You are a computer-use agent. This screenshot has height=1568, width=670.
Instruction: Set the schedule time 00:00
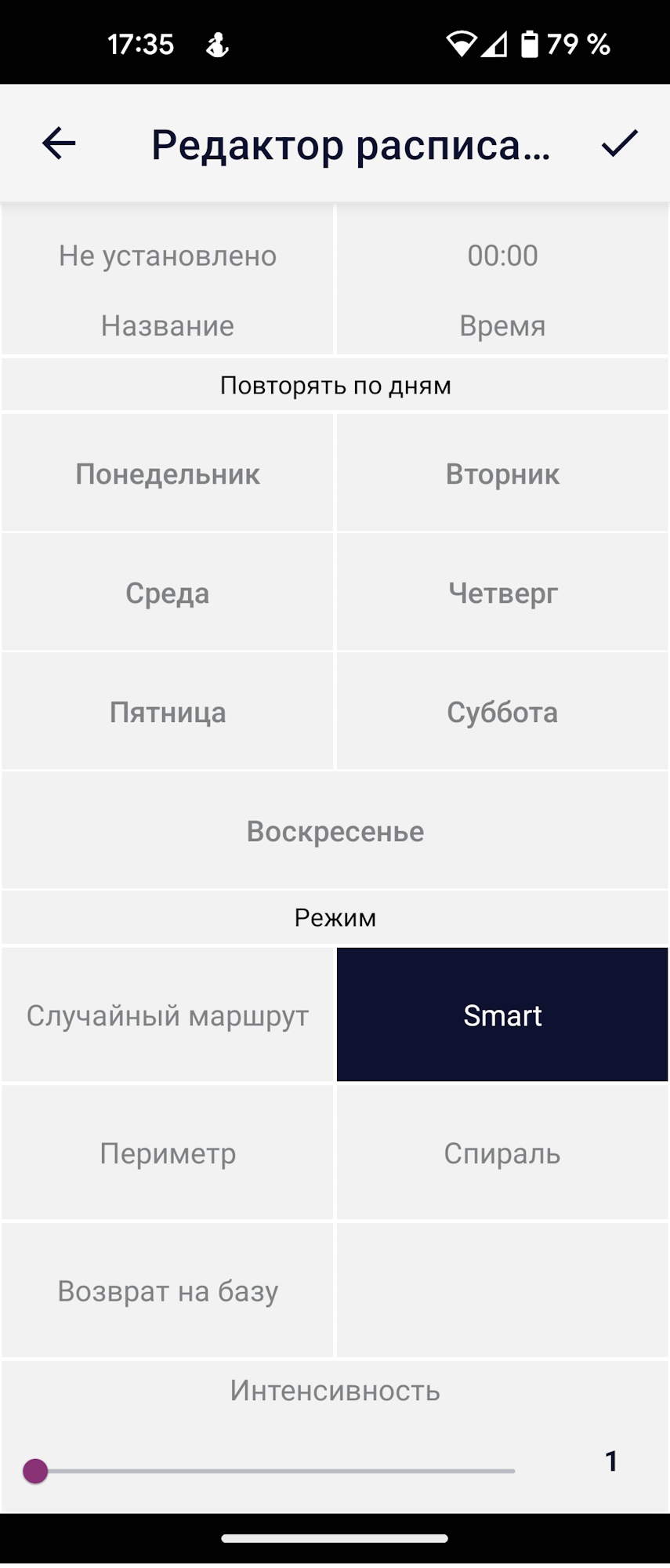pos(502,280)
